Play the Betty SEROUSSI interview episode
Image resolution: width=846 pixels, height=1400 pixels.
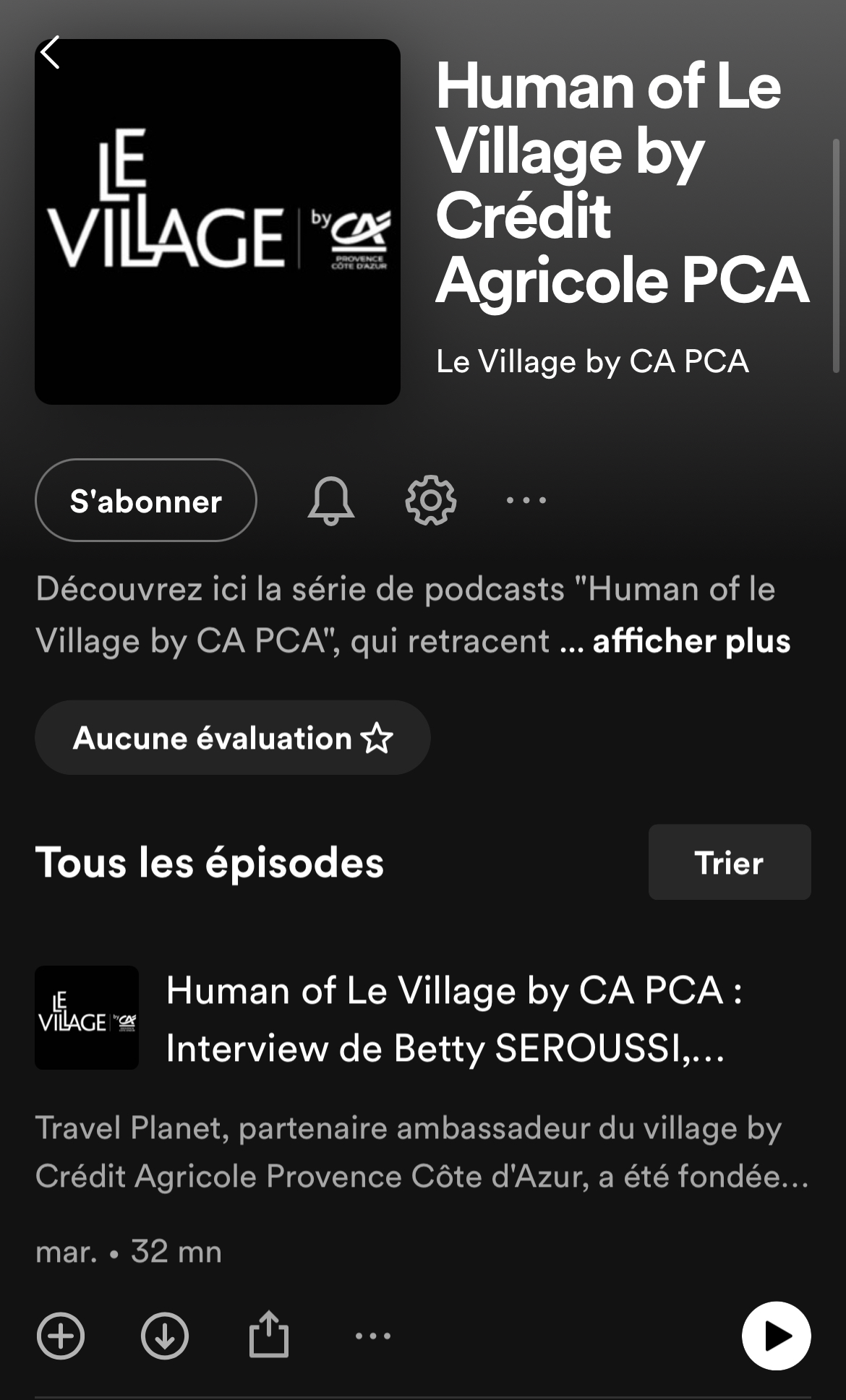(776, 1336)
